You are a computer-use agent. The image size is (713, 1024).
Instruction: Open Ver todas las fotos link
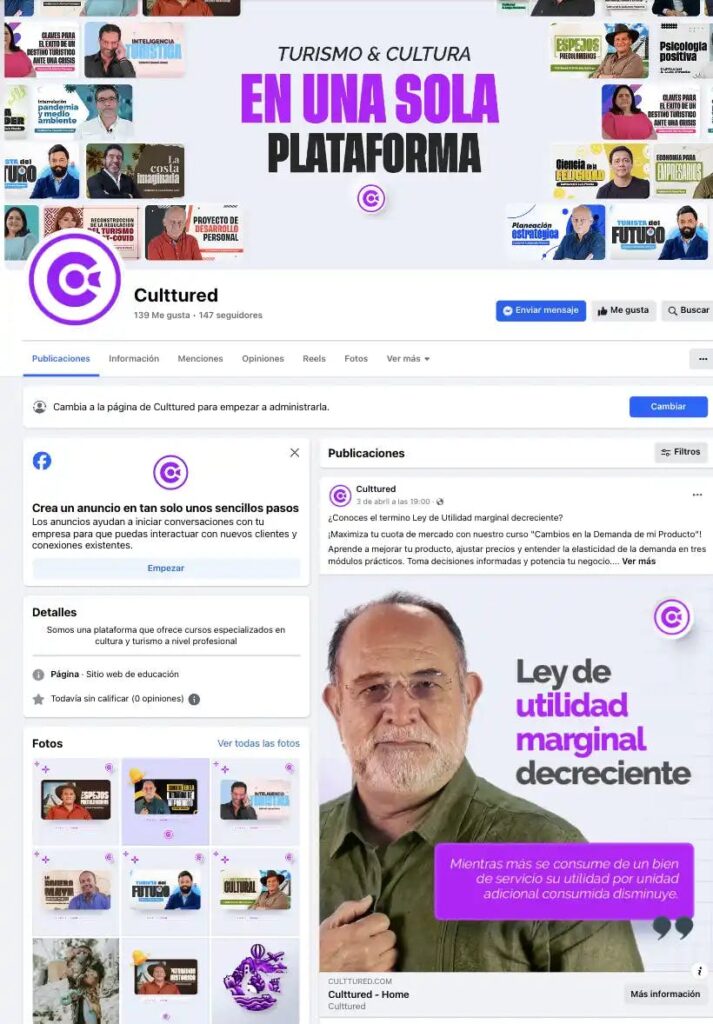[x=258, y=743]
